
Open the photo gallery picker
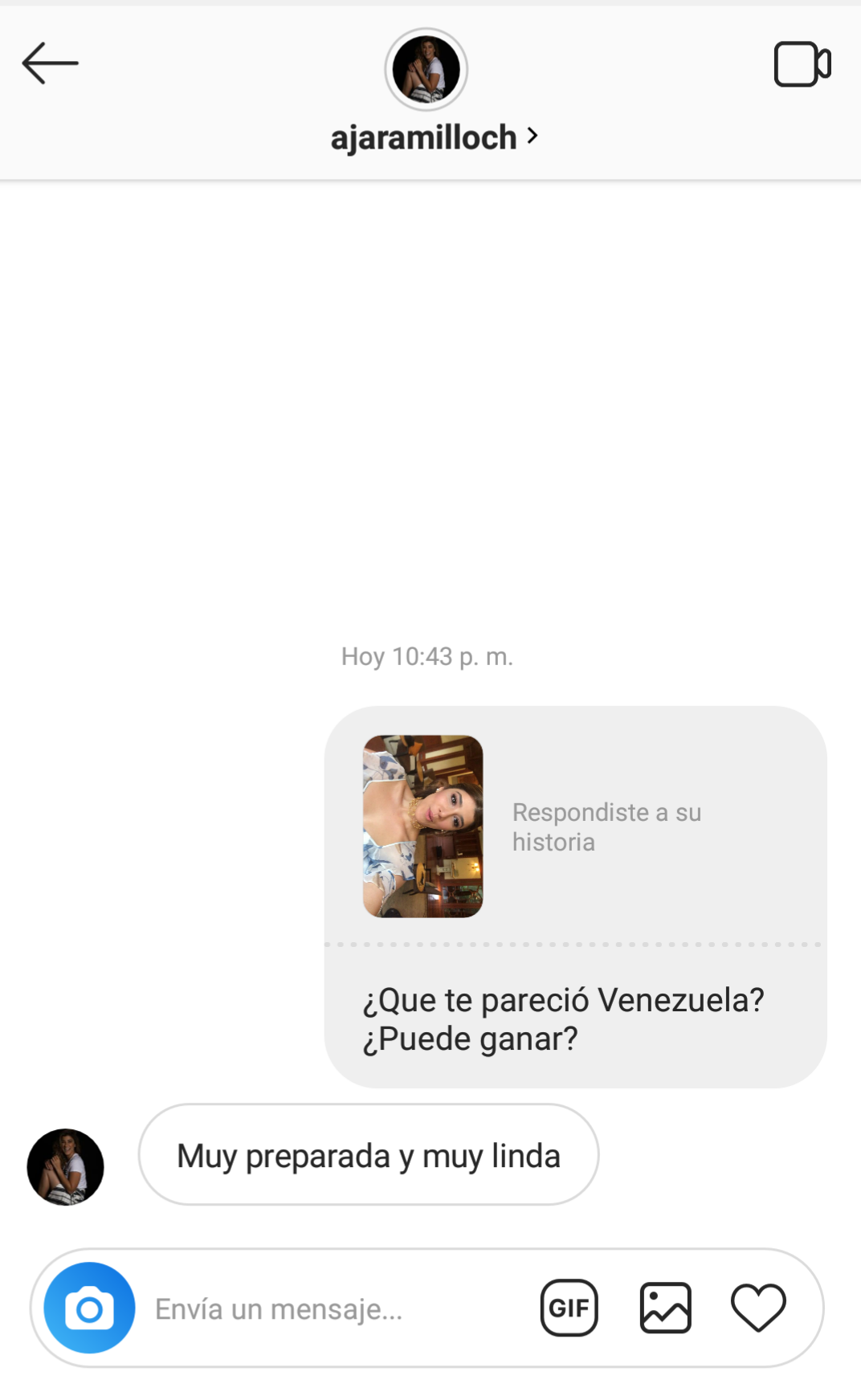665,1308
